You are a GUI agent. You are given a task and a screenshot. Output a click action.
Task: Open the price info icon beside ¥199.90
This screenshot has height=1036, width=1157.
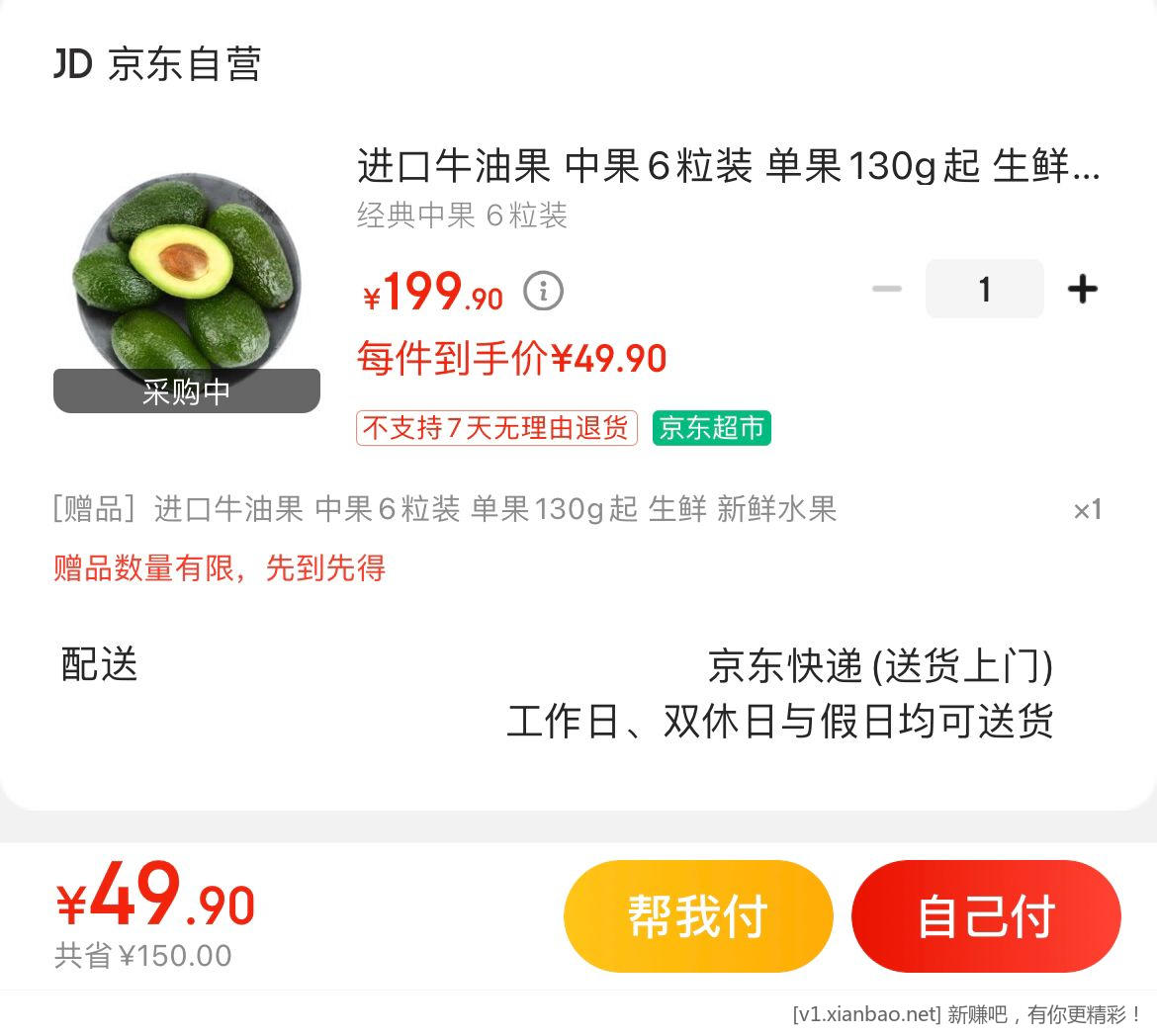click(543, 292)
